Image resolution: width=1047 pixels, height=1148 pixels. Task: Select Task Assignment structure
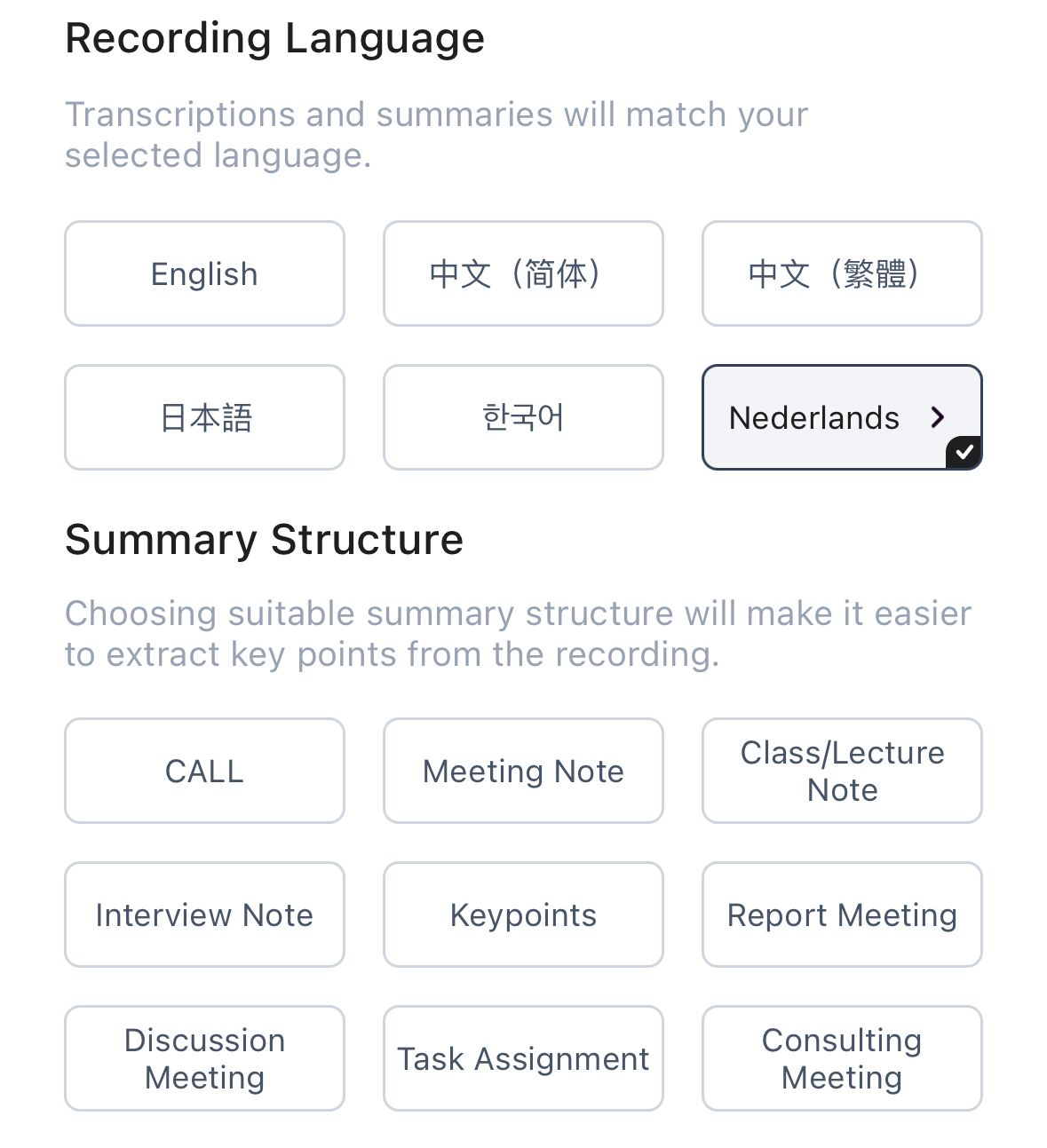pyautogui.click(x=523, y=1058)
